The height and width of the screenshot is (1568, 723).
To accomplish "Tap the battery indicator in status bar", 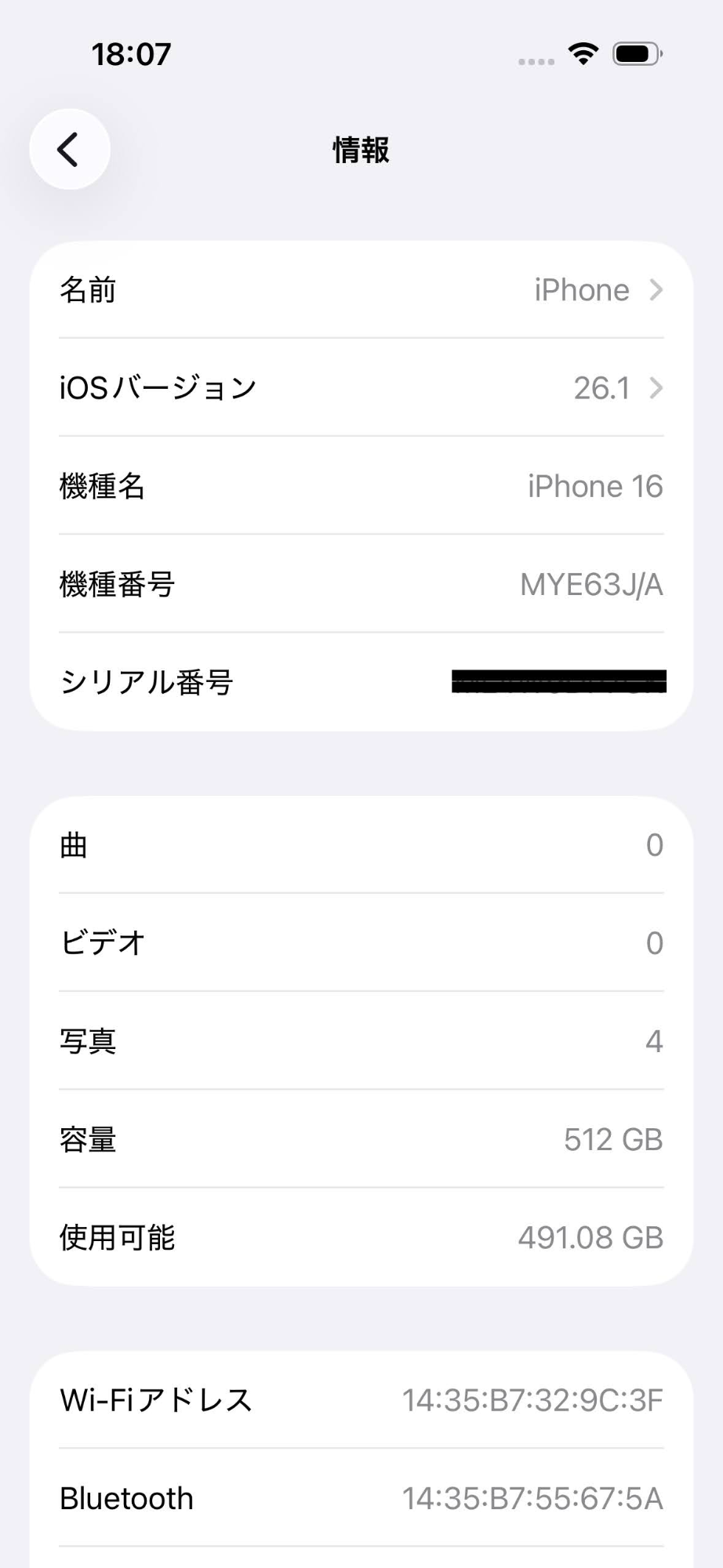I will coord(637,53).
